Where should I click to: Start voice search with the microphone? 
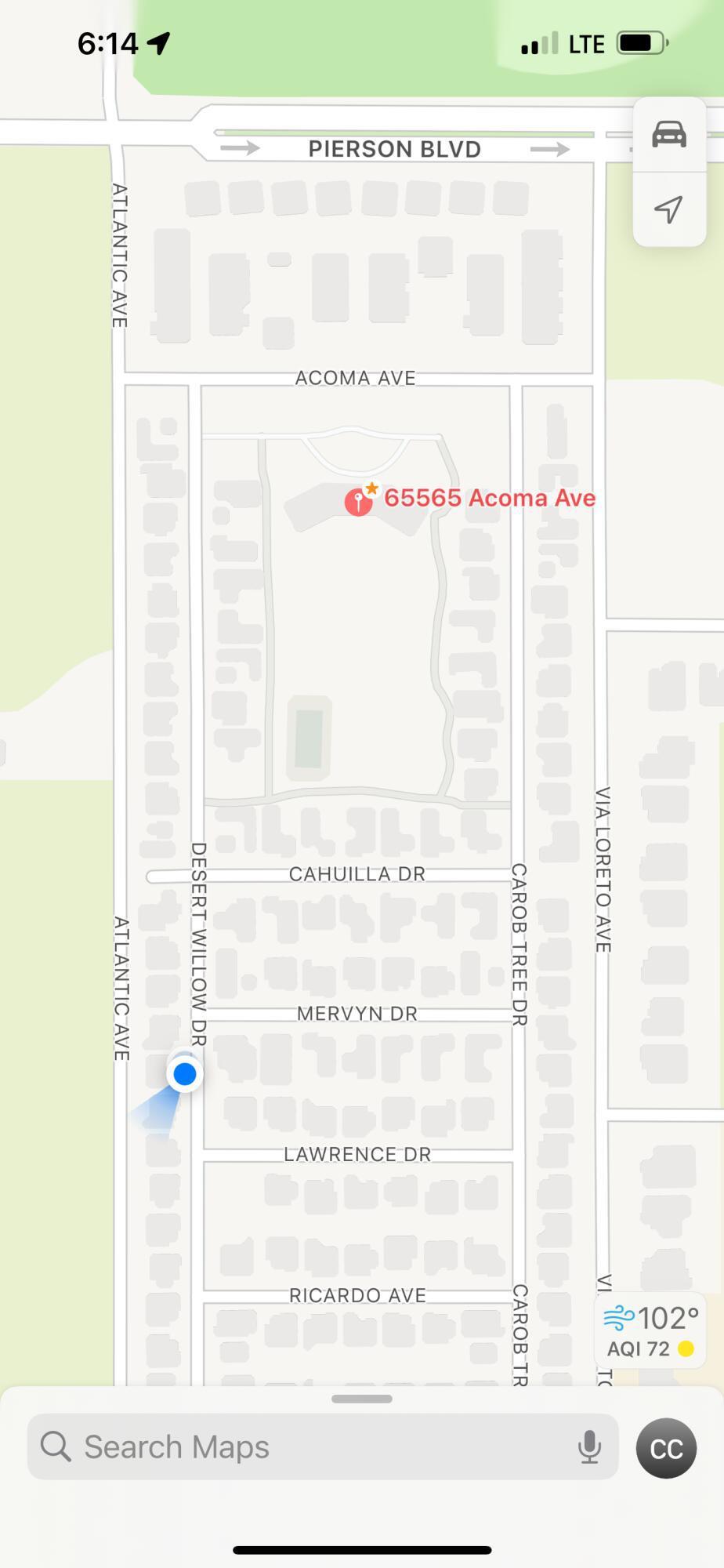coord(589,1447)
